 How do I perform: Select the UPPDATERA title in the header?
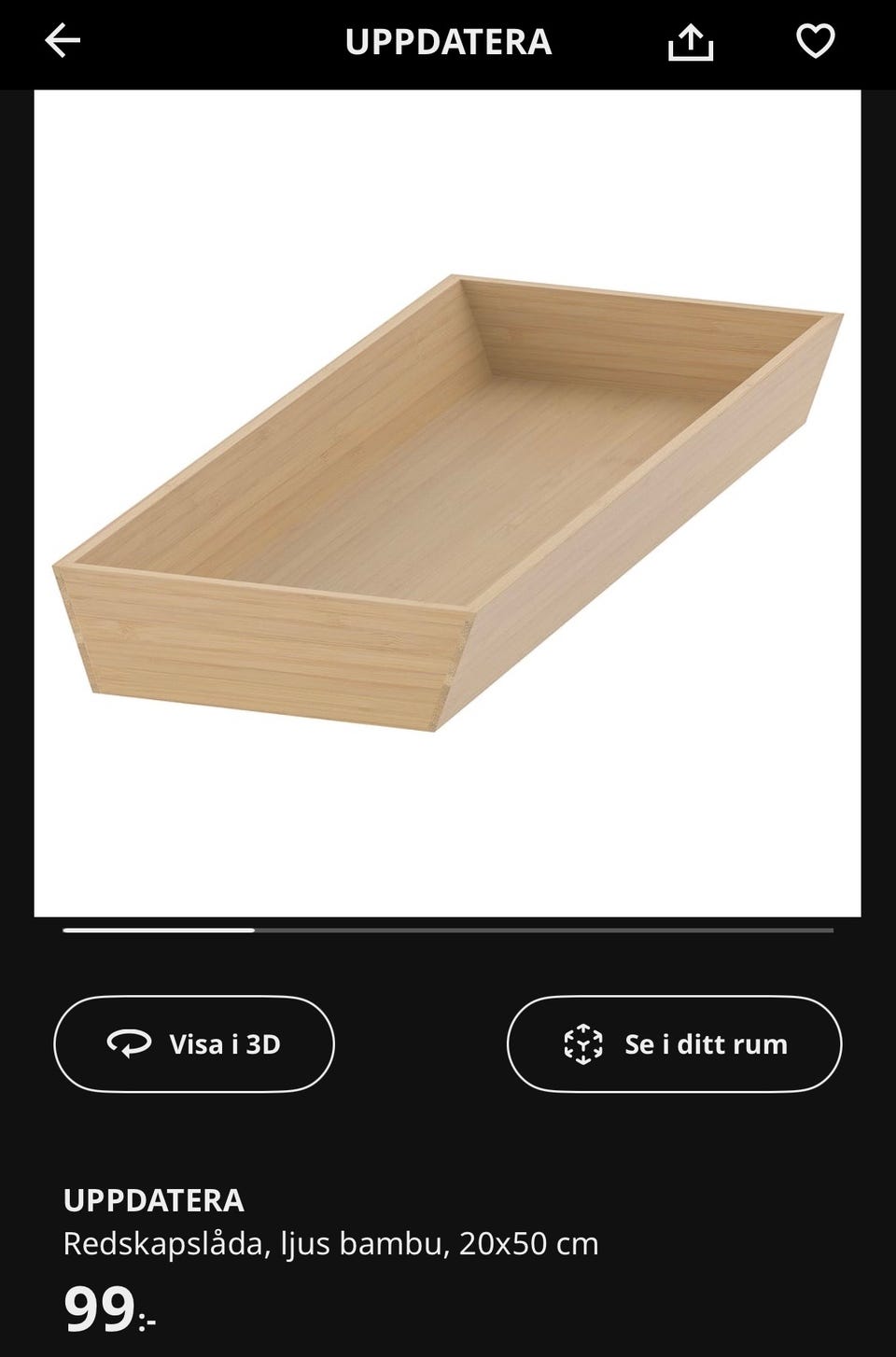448,42
